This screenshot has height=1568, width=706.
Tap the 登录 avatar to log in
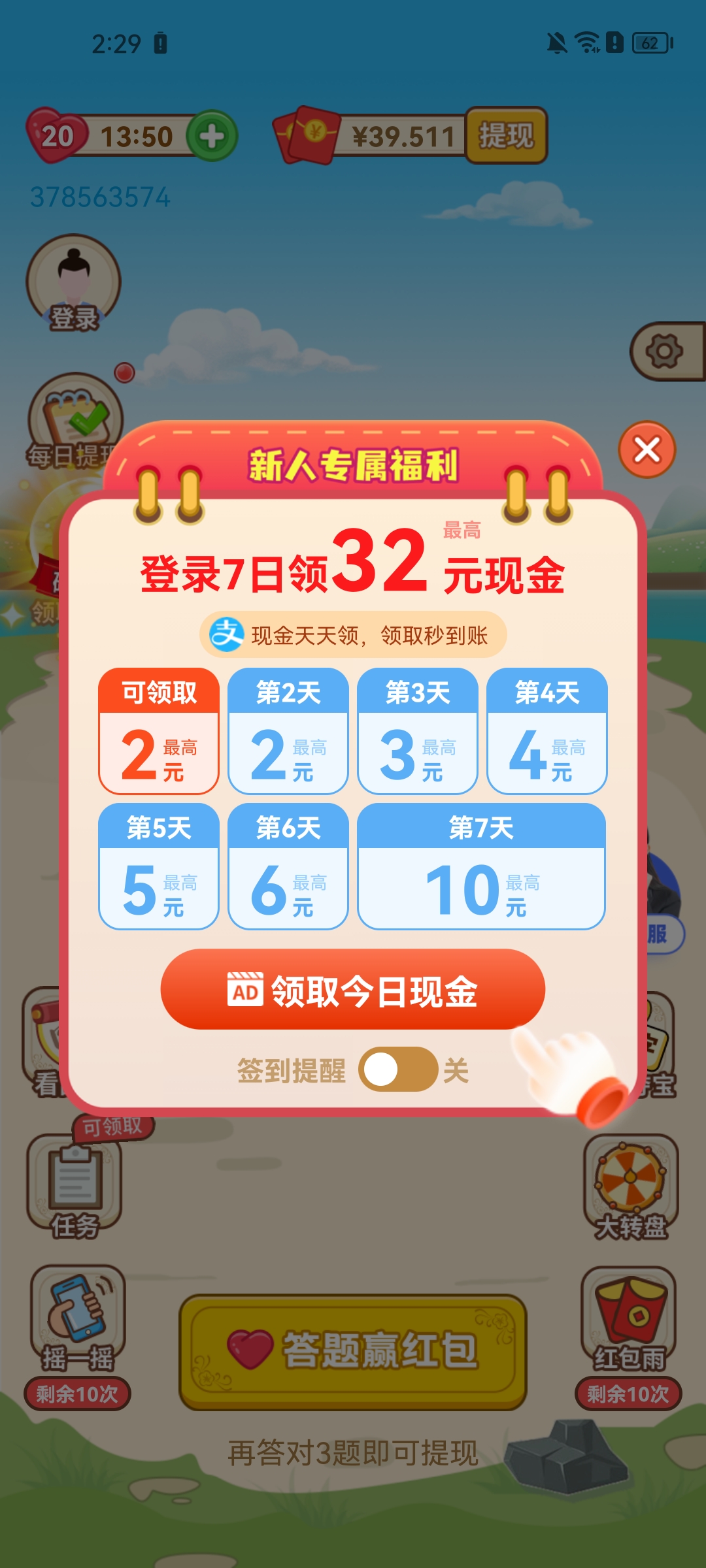pyautogui.click(x=73, y=282)
